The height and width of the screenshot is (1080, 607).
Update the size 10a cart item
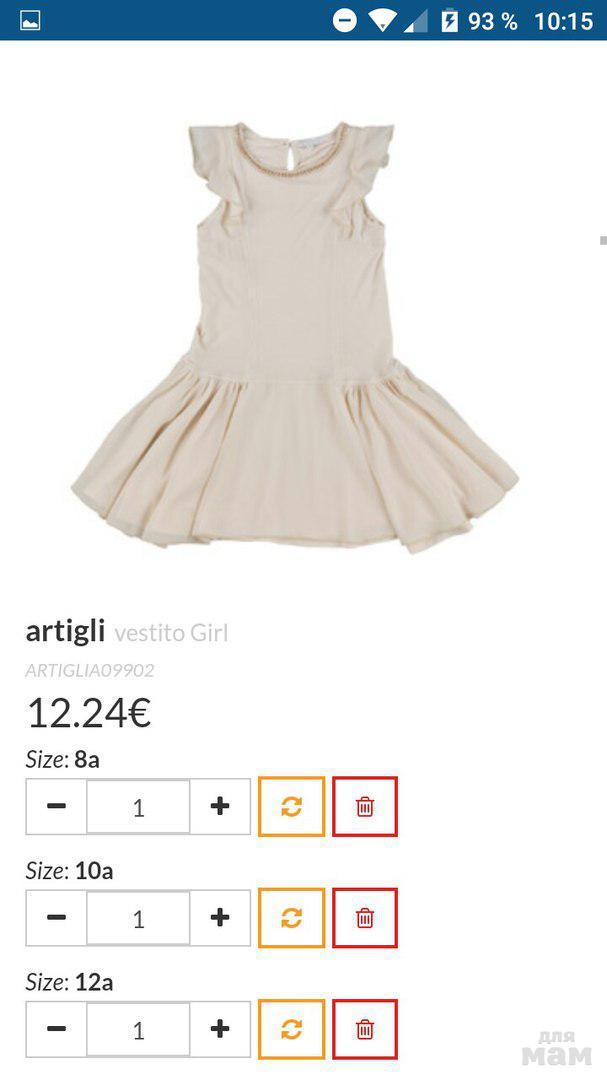(291, 917)
